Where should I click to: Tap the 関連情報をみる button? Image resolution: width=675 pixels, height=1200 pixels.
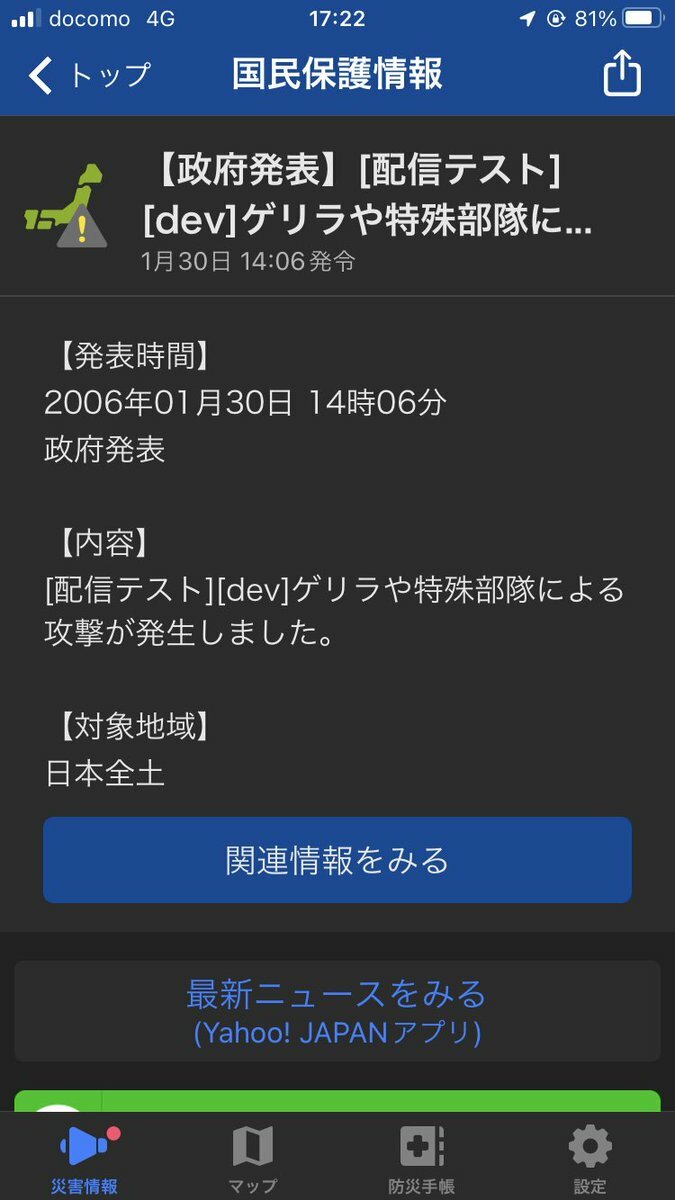337,860
